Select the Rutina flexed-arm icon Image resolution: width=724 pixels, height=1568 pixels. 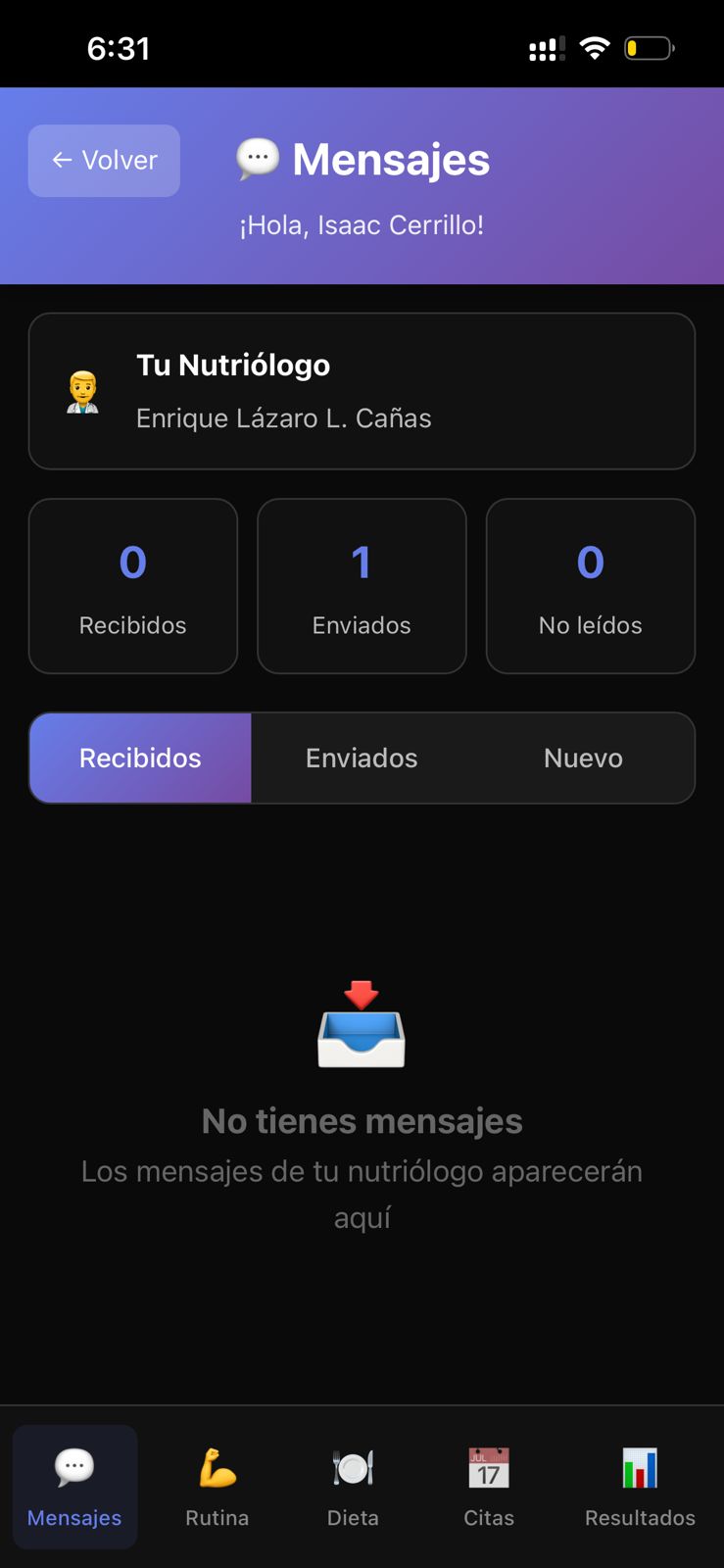216,1465
